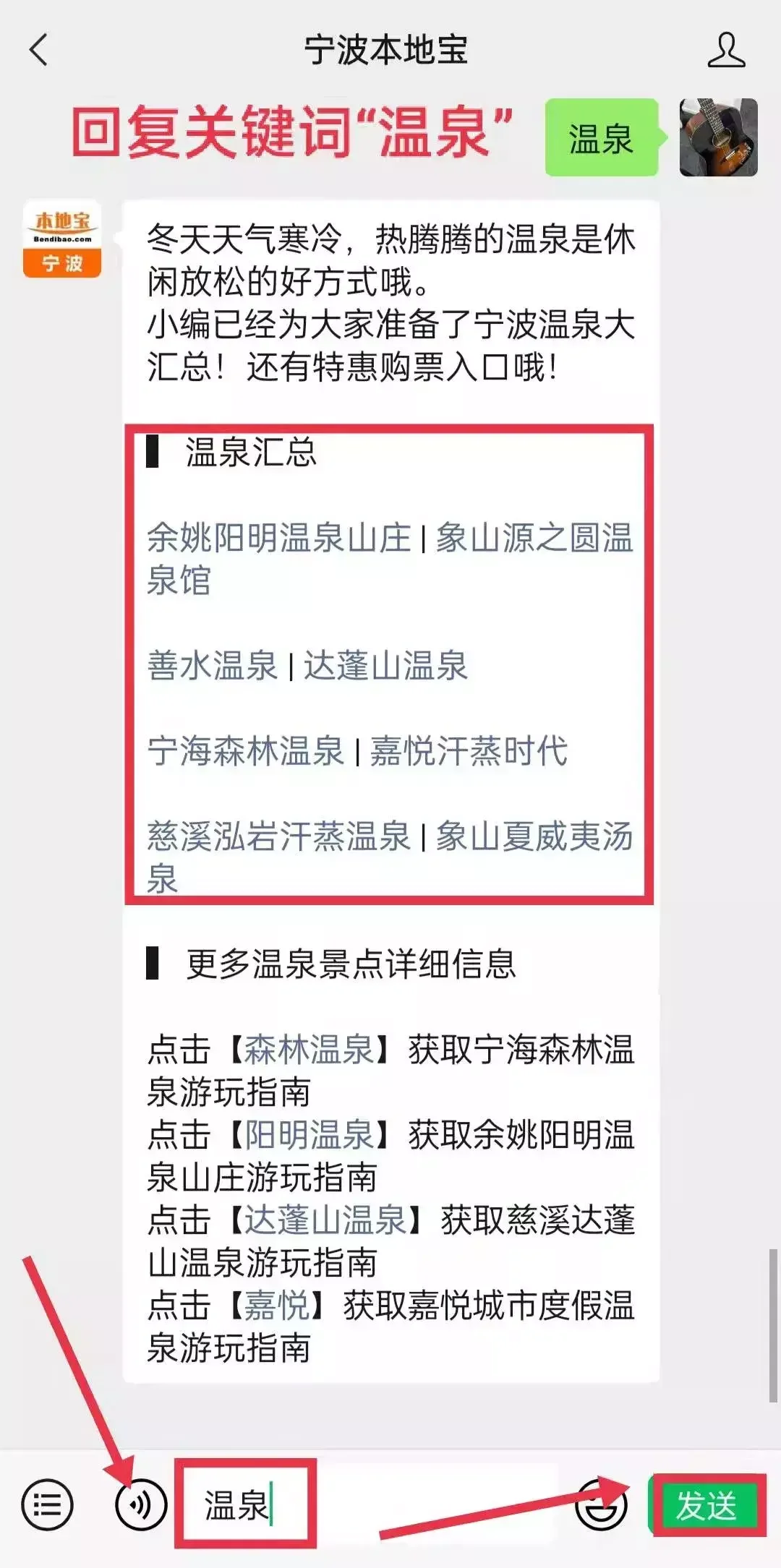
Task: Tap the bracketed 【达蓬山温泉】 guide link
Action: (325, 1220)
